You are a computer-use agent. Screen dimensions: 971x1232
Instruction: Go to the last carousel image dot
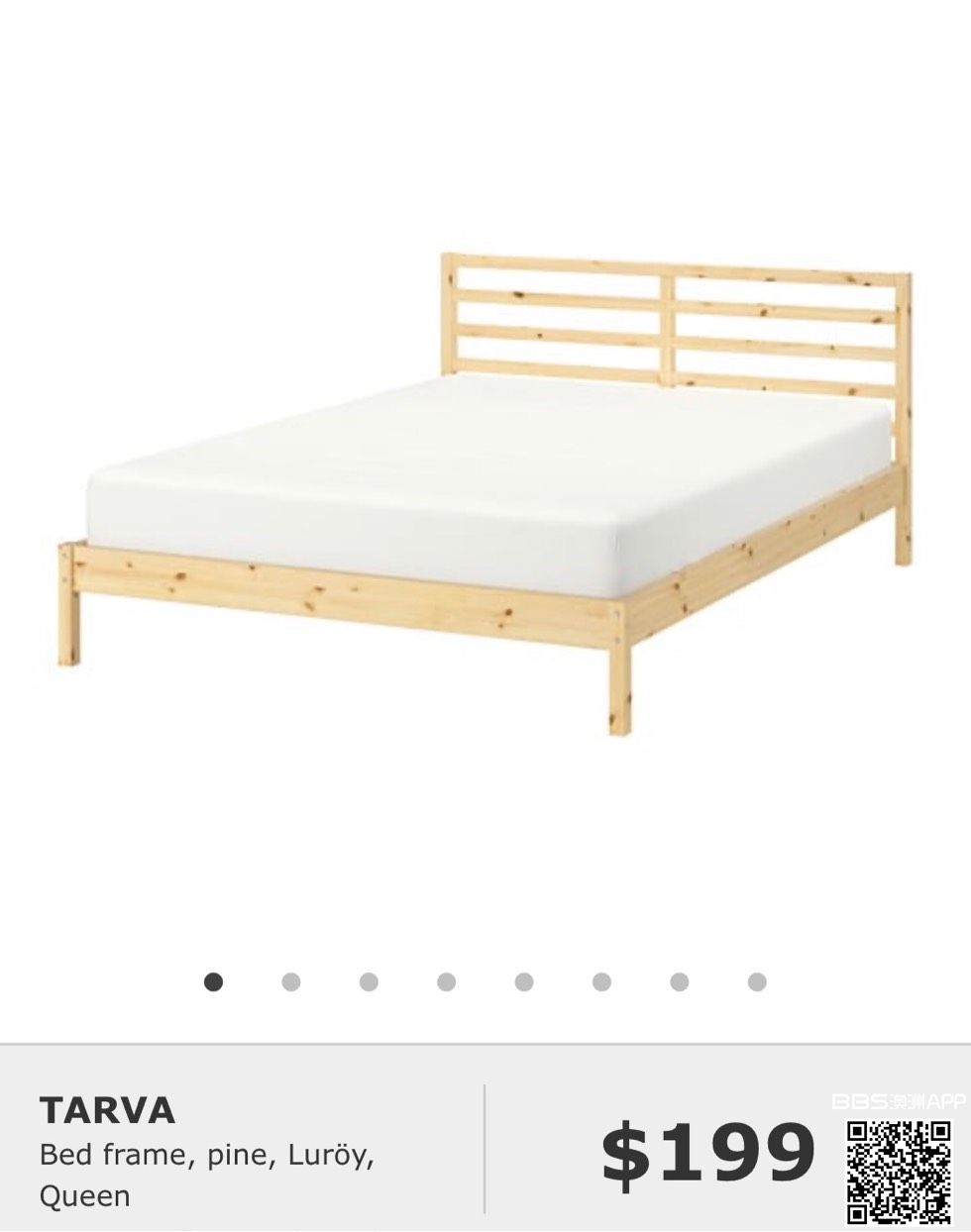[x=757, y=982]
